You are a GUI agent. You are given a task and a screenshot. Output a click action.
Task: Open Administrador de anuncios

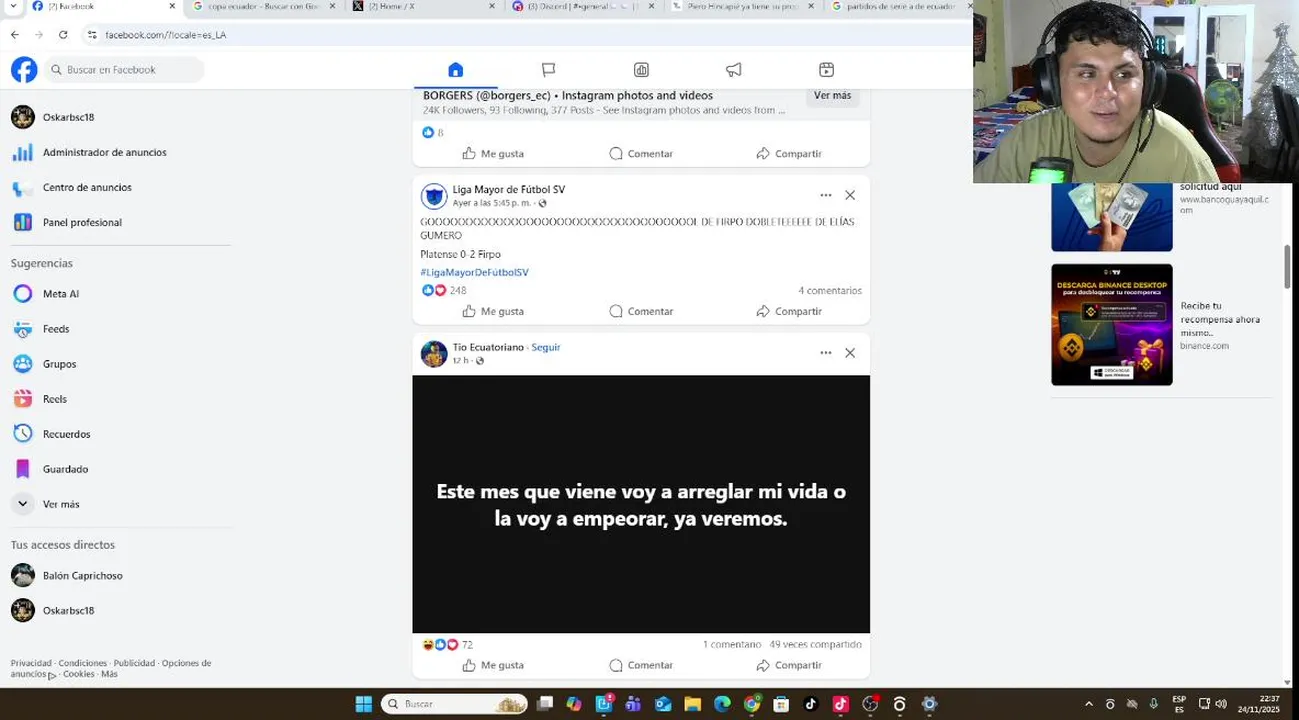[104, 152]
